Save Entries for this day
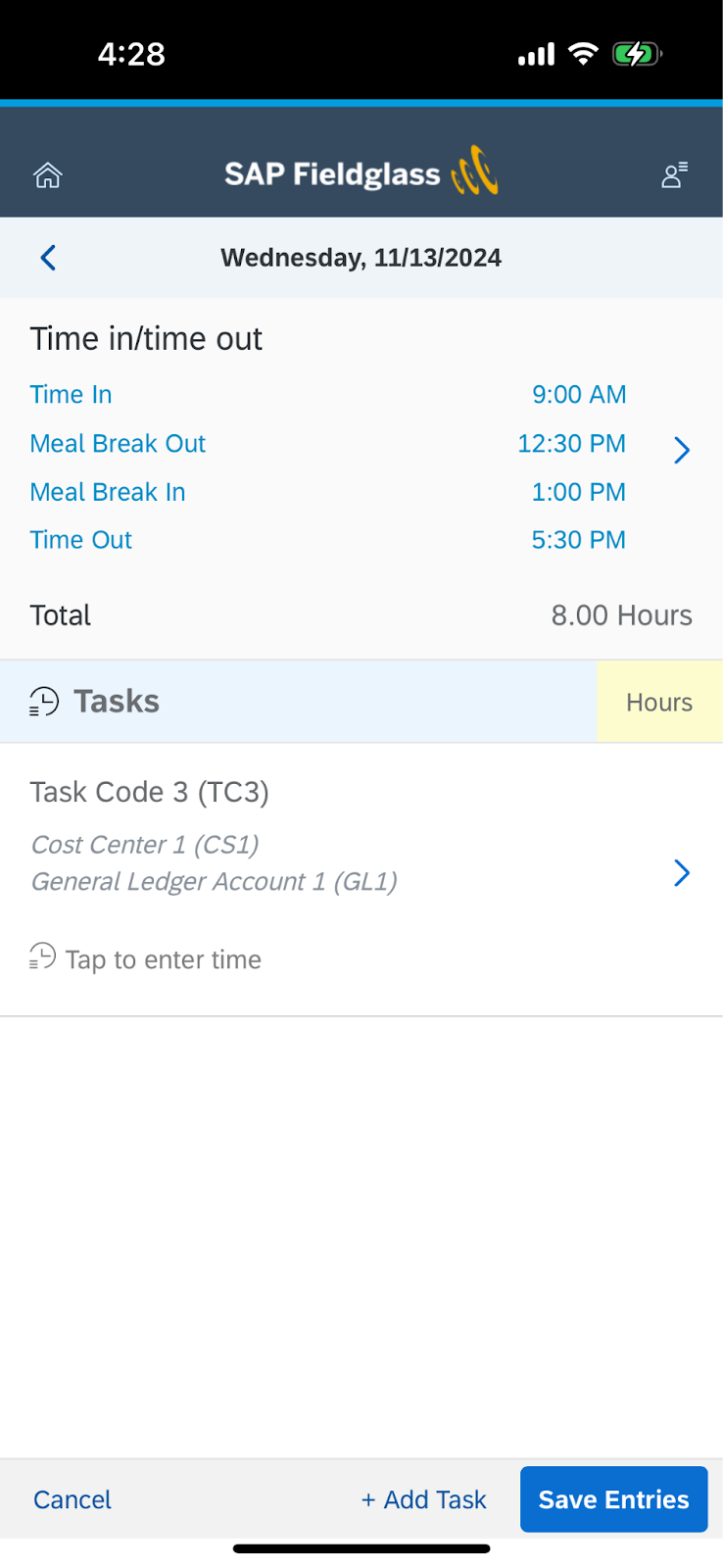The height and width of the screenshot is (1568, 723). point(614,1499)
